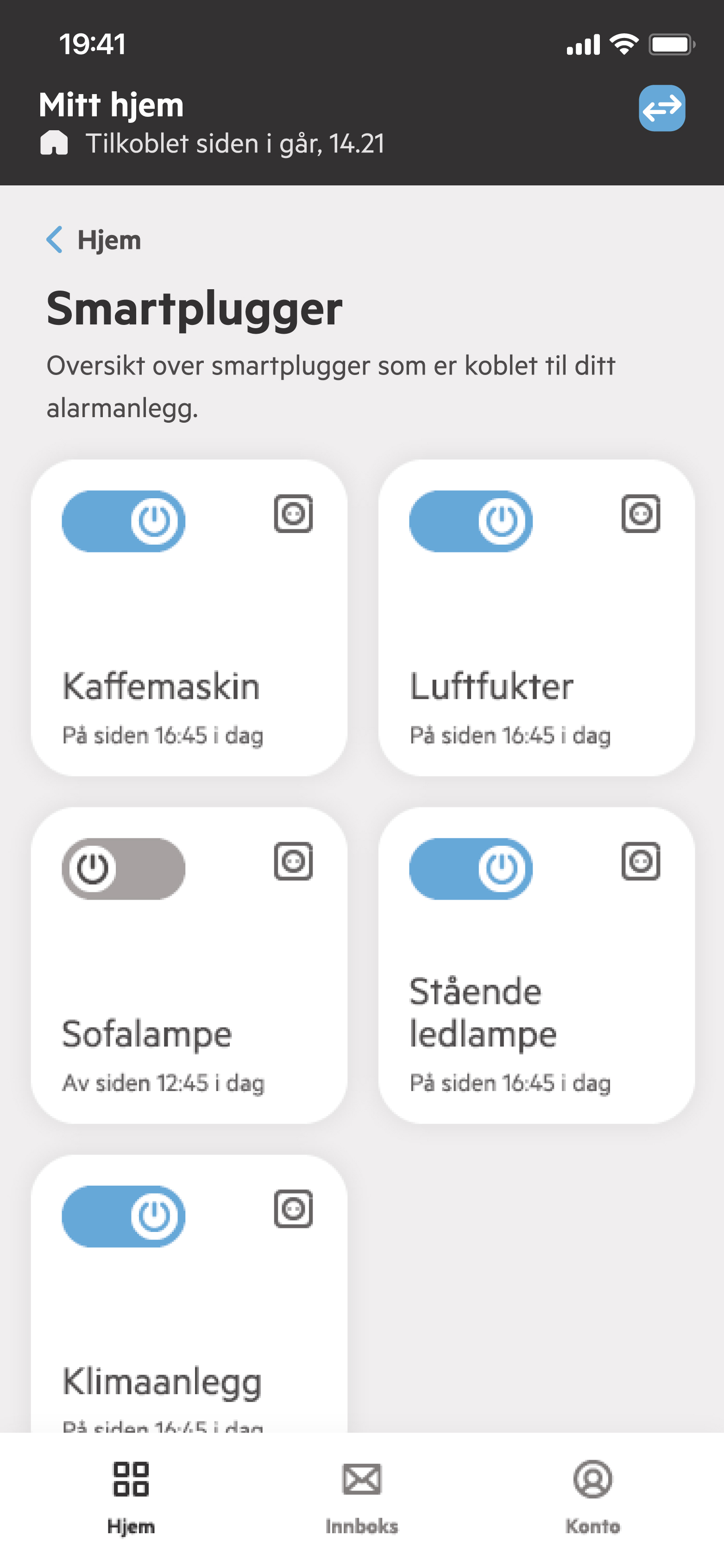This screenshot has width=724, height=1568.
Task: Toggle the Klimaanlegg smart plug off
Action: click(124, 1216)
